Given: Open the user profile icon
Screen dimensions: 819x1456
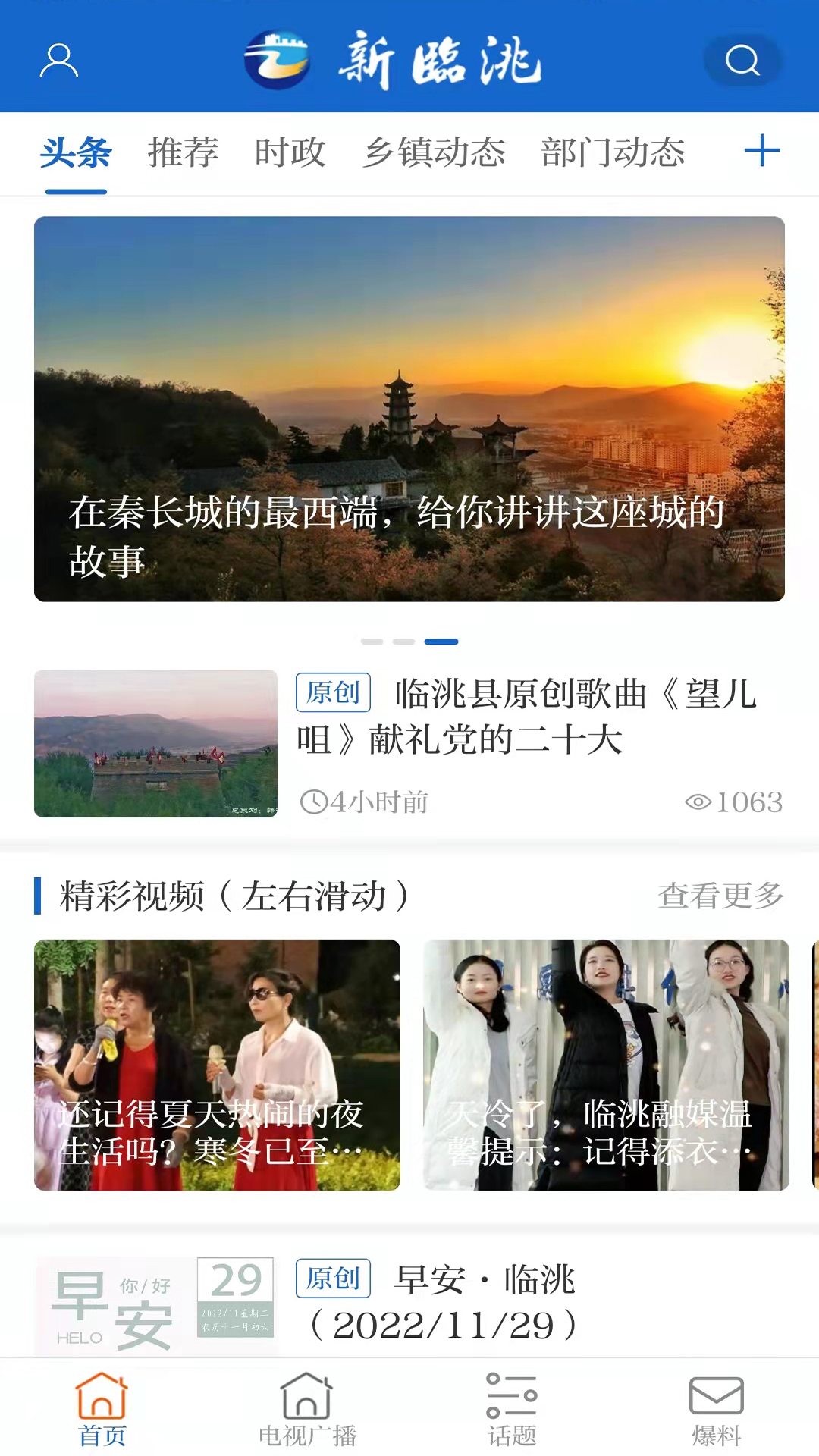Looking at the screenshot, I should coord(60,61).
